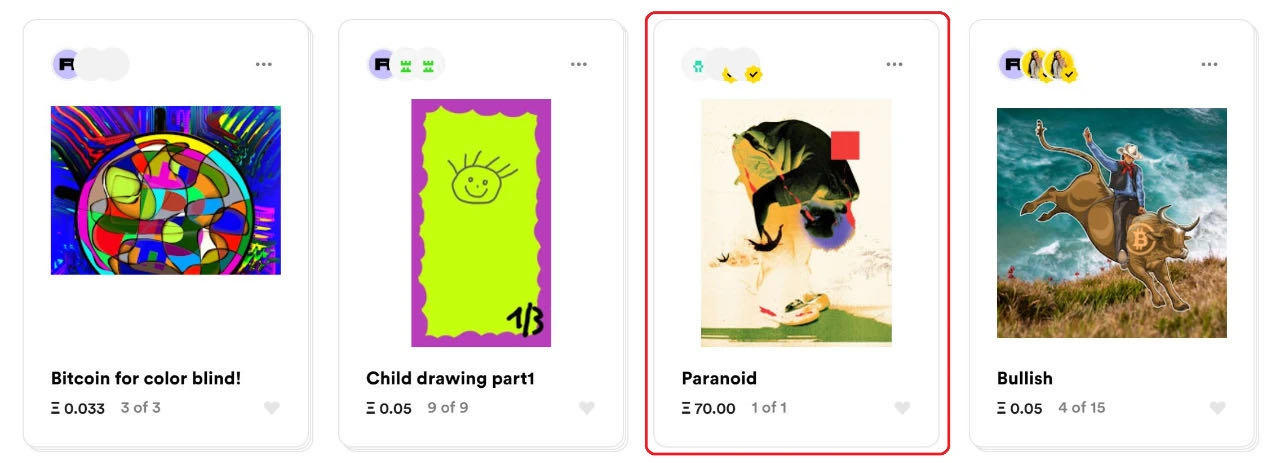Open the Bullish artwork
1280x463 pixels.
pos(1111,222)
